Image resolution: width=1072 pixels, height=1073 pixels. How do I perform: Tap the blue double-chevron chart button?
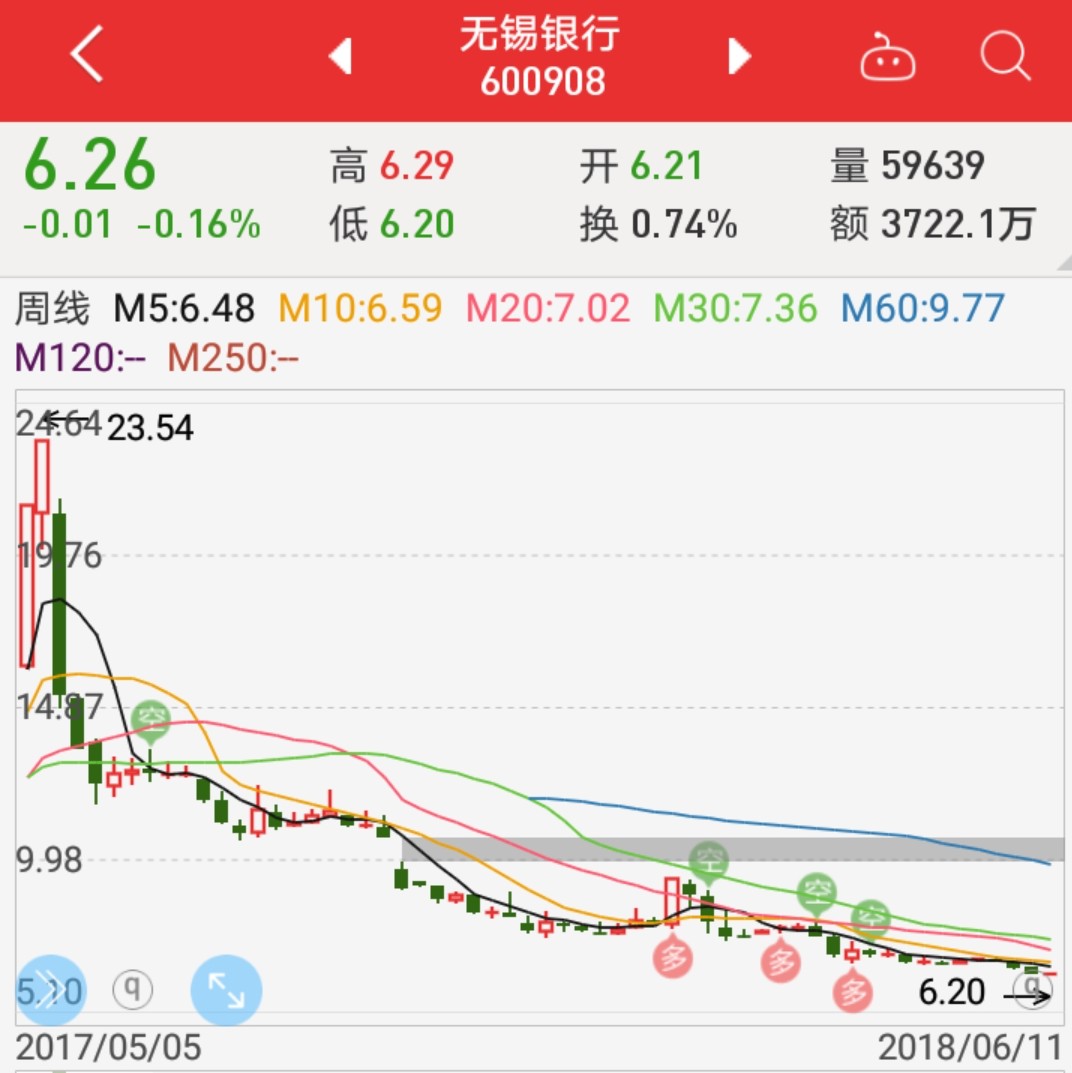(50, 991)
